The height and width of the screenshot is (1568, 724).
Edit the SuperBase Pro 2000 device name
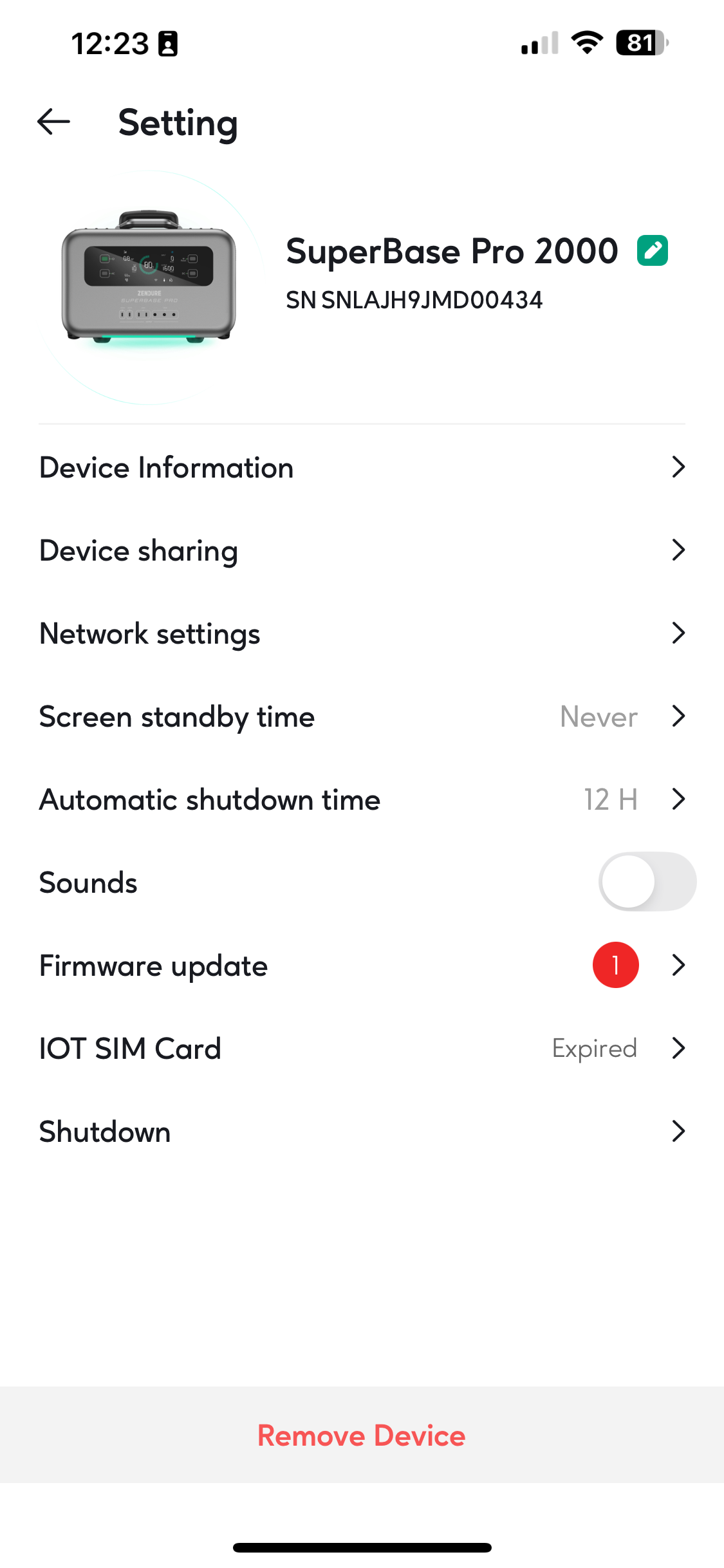pos(653,250)
